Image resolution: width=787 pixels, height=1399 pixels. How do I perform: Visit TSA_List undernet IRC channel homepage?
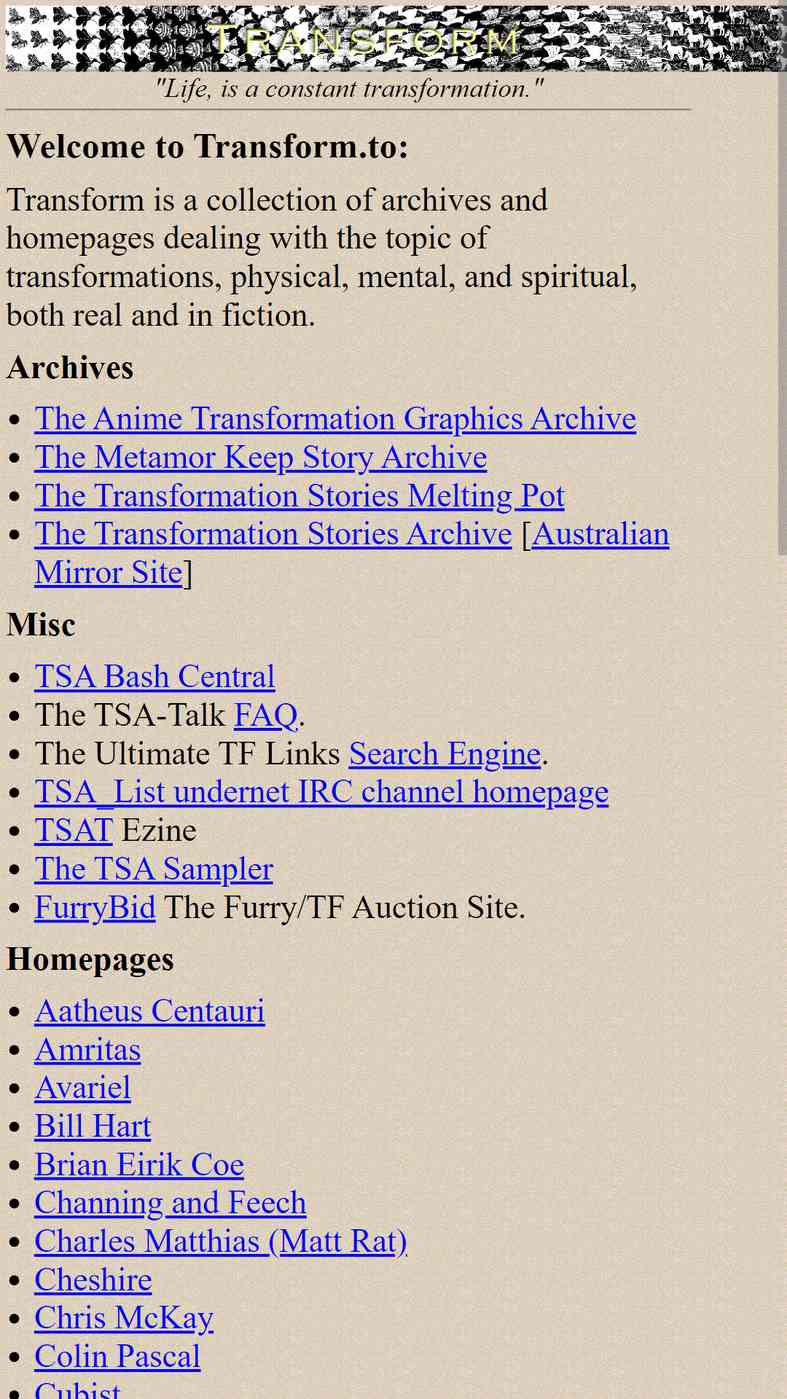pyautogui.click(x=322, y=792)
